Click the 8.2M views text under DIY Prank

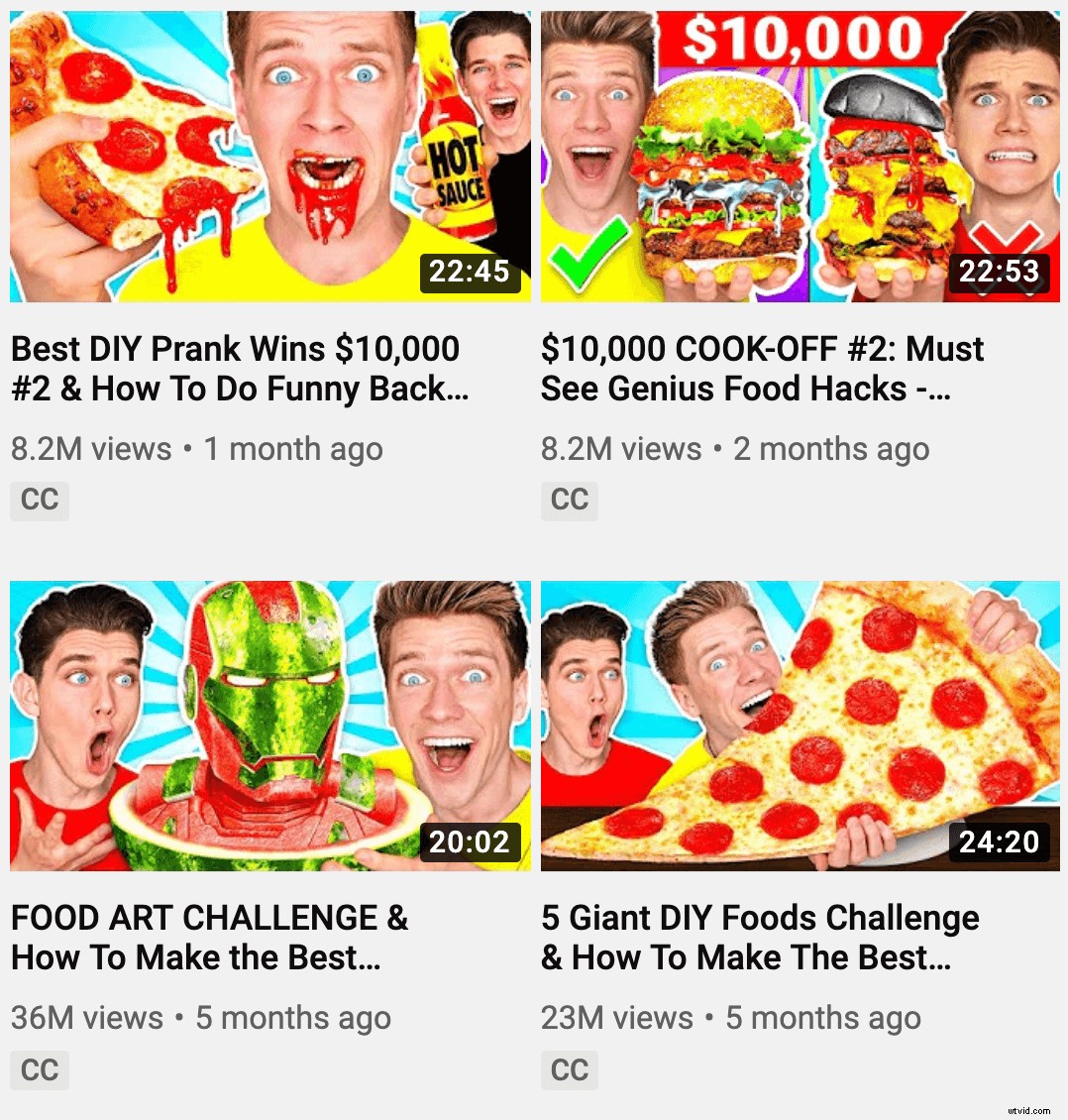click(89, 449)
